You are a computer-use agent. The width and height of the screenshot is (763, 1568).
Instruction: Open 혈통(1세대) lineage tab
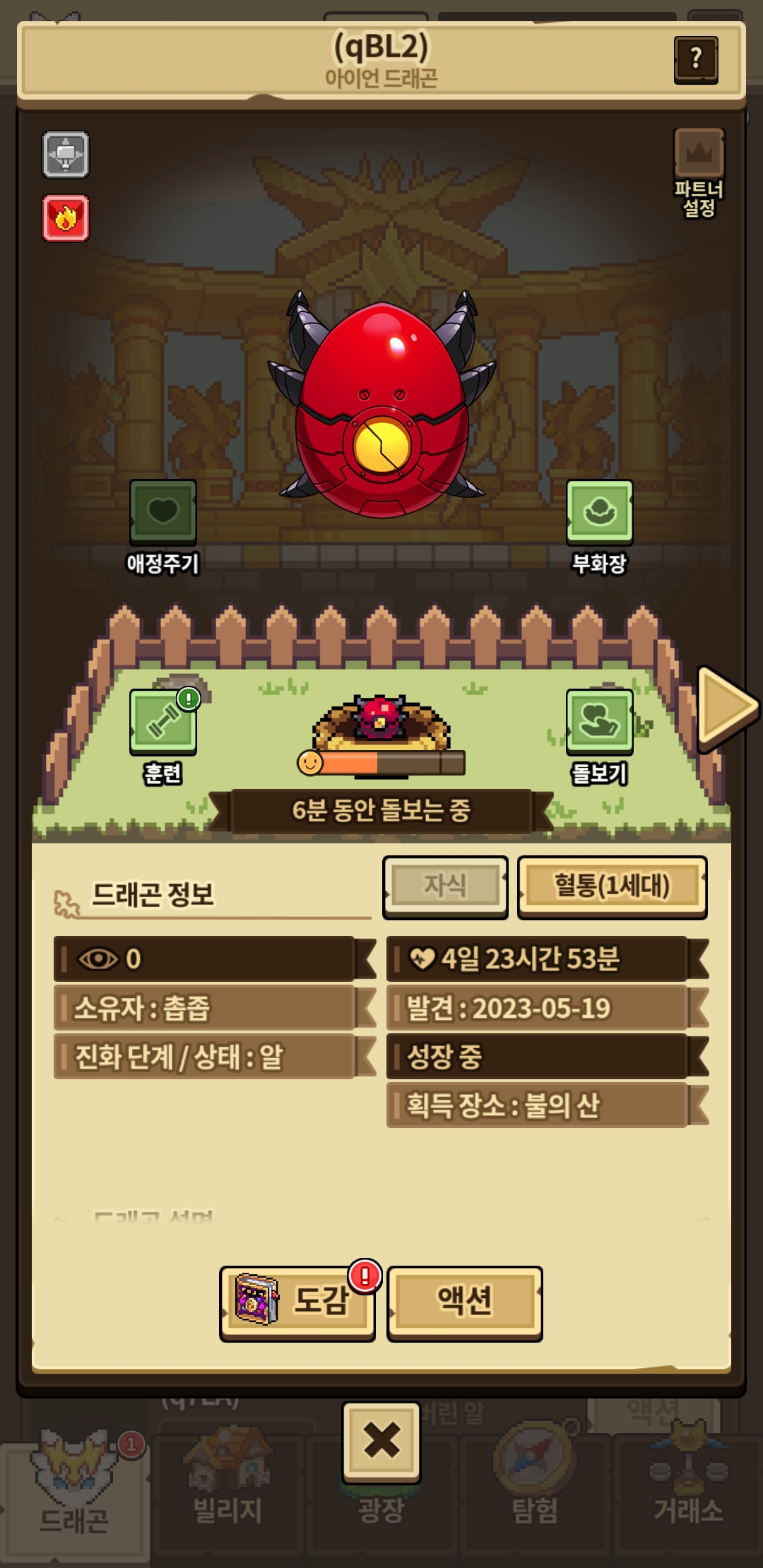612,886
